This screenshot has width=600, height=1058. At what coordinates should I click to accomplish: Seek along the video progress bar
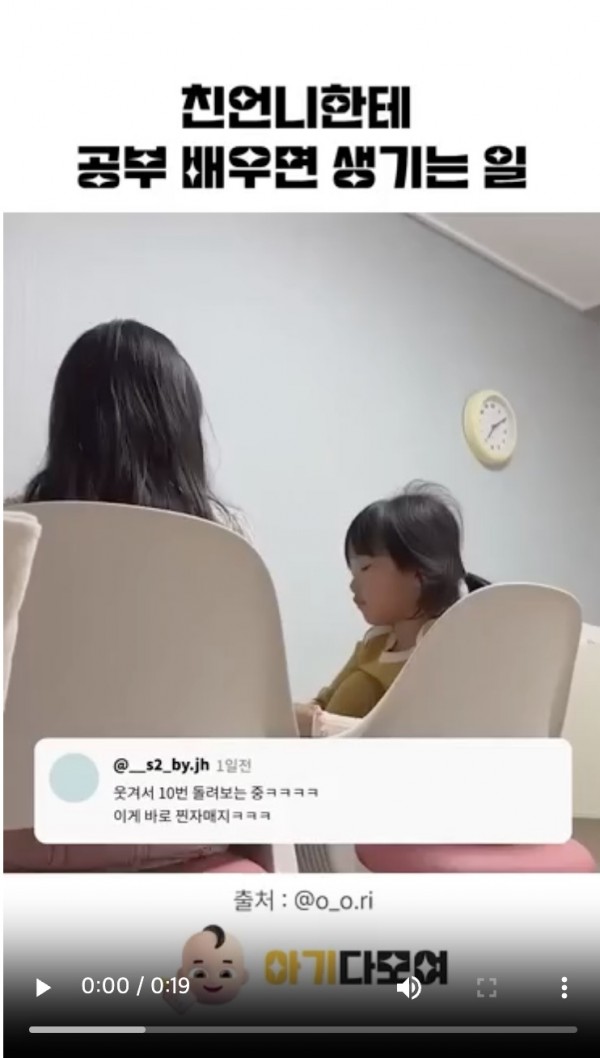[x=302, y=1029]
